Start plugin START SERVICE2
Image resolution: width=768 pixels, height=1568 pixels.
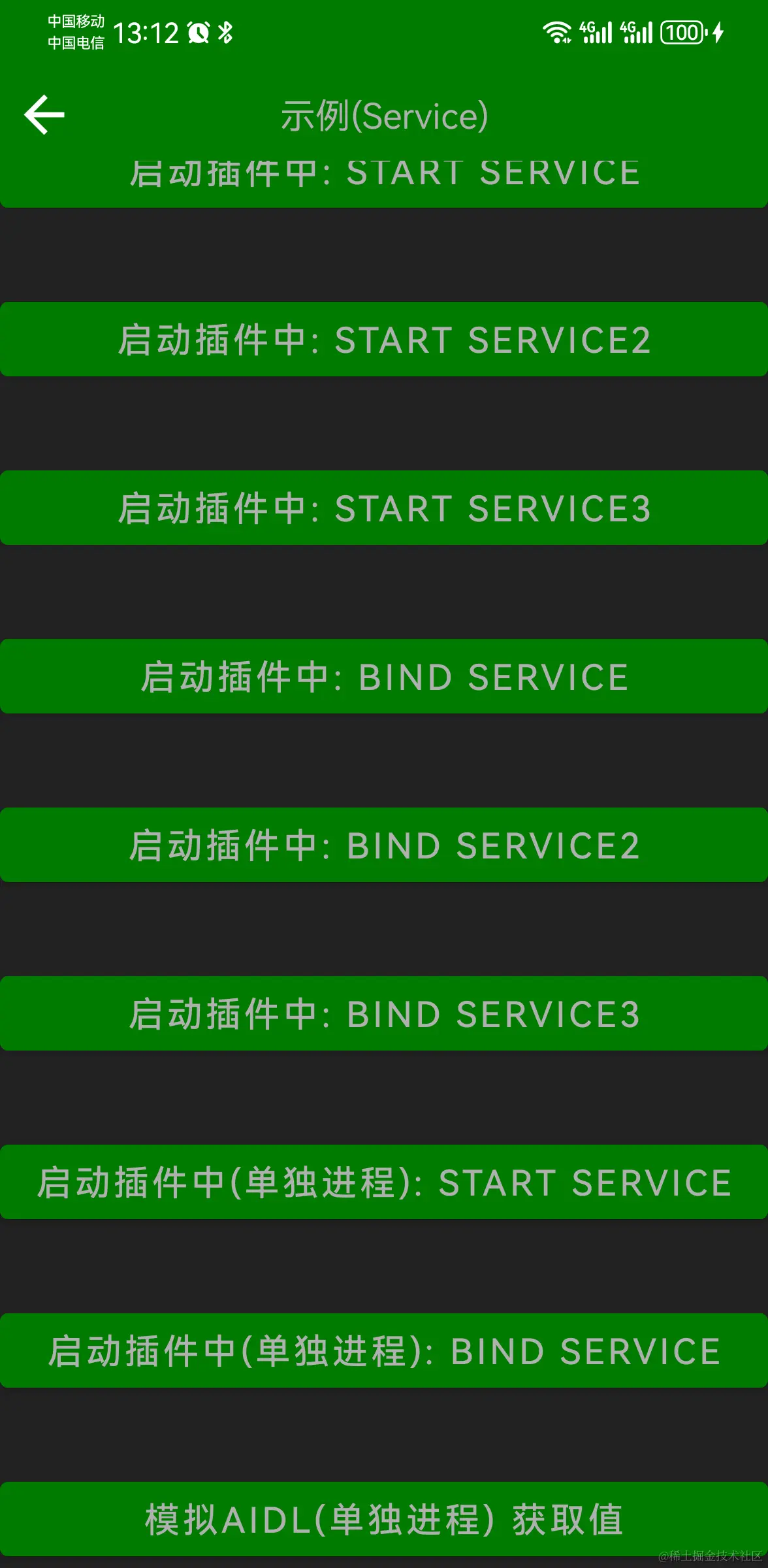[x=384, y=339]
